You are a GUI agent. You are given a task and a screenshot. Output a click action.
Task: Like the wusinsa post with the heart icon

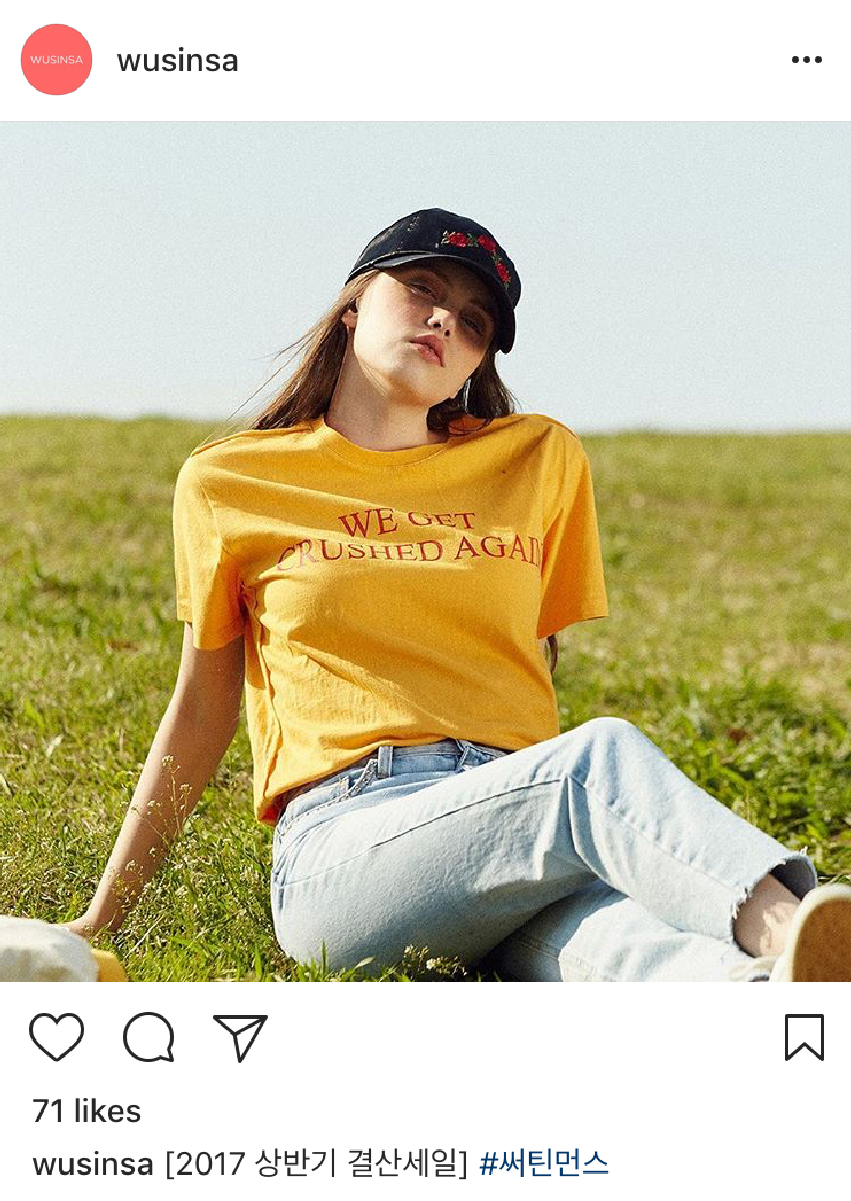[56, 1037]
